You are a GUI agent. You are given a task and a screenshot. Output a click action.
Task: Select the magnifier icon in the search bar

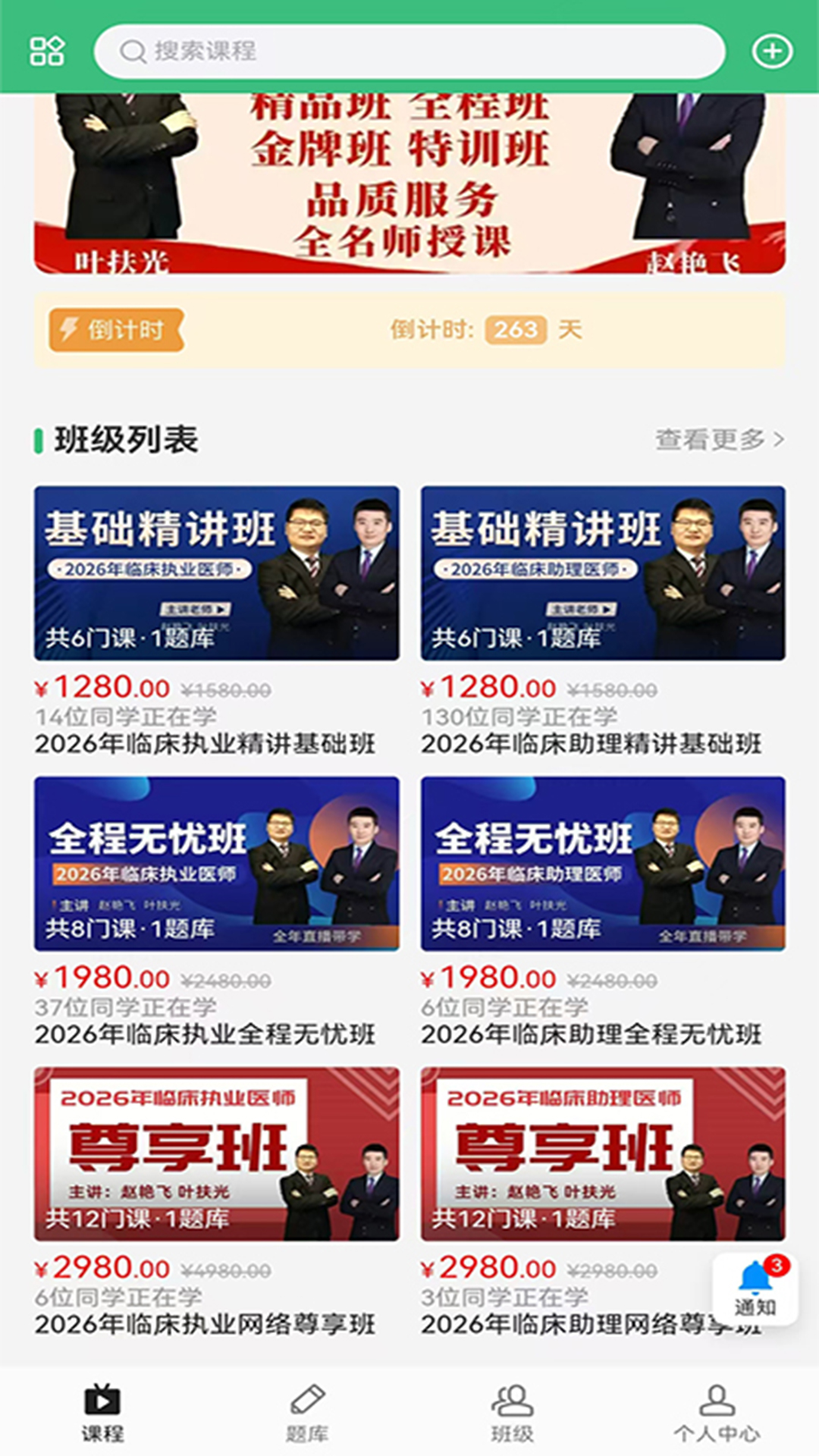(133, 52)
